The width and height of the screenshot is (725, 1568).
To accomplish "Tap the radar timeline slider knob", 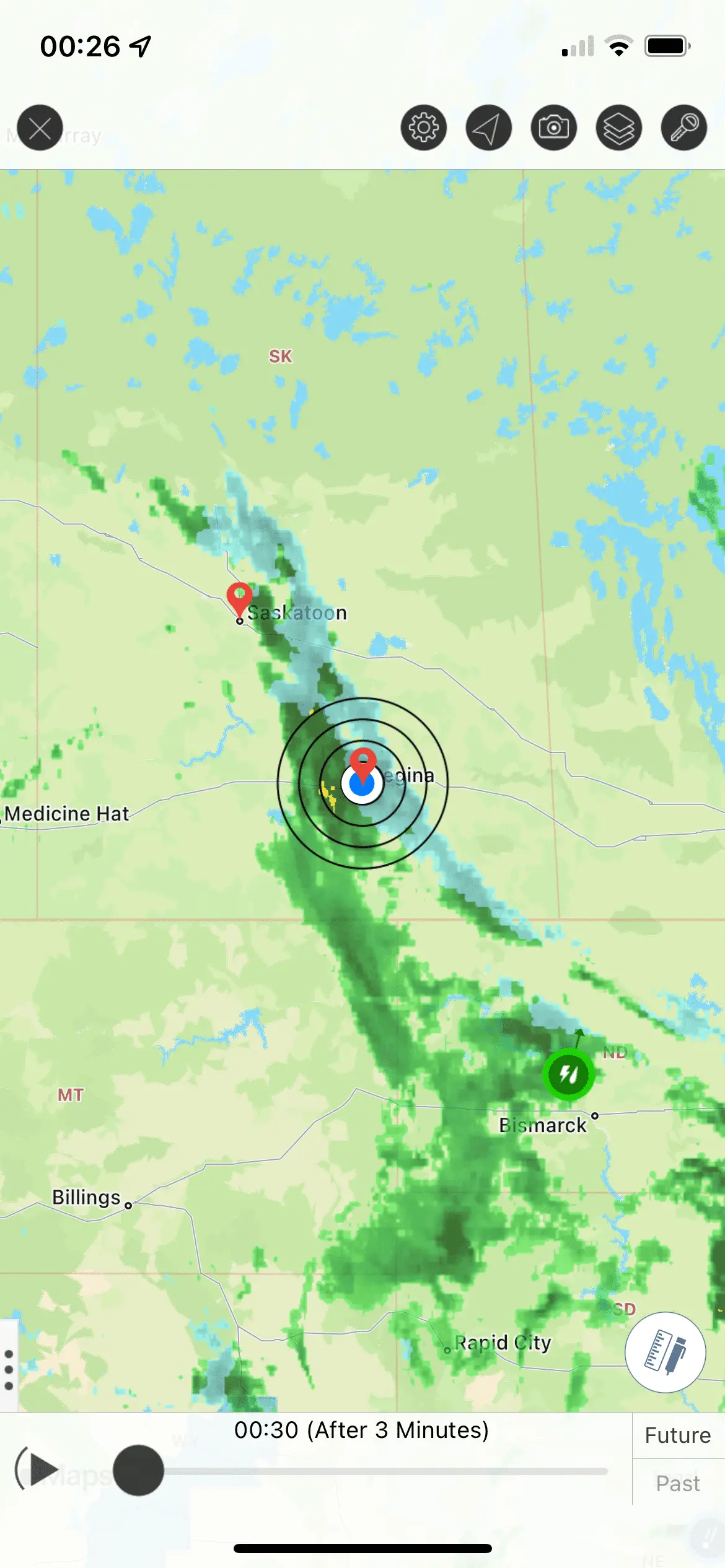I will coord(138,1470).
